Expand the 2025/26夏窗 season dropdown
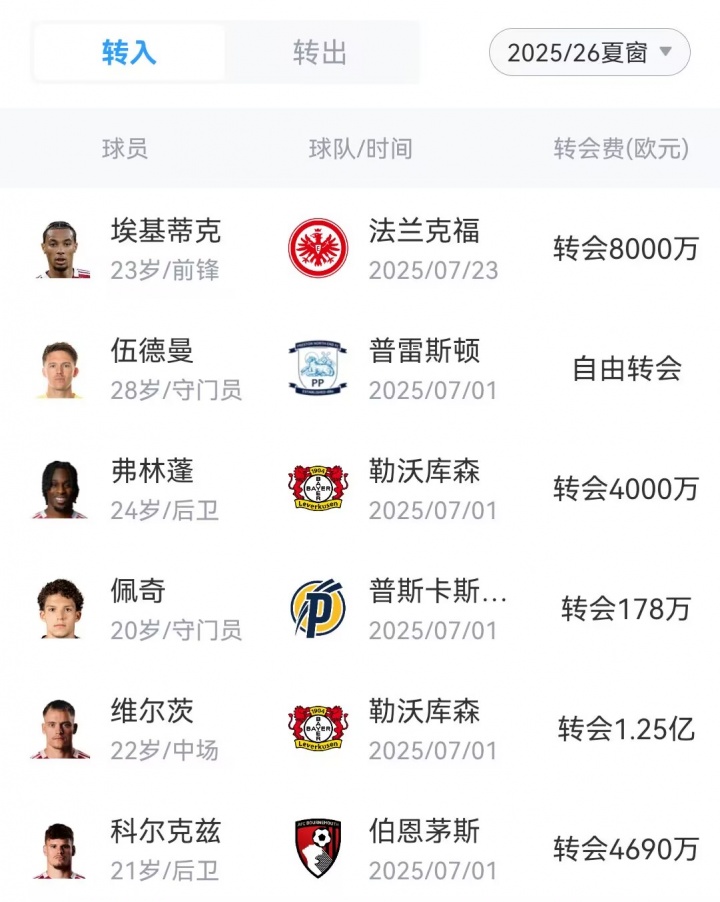 click(x=589, y=52)
